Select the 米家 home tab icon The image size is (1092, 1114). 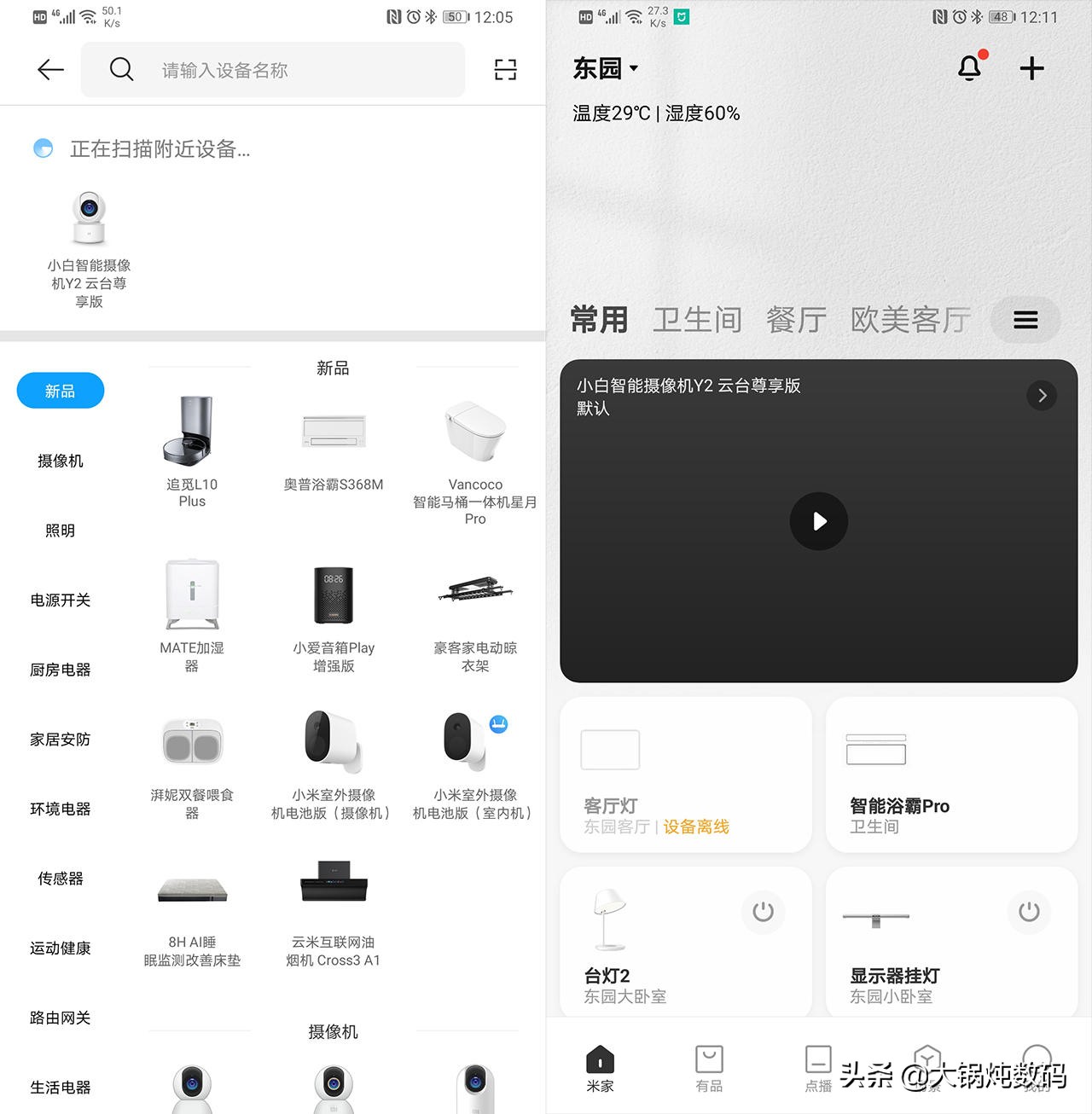(x=600, y=1066)
